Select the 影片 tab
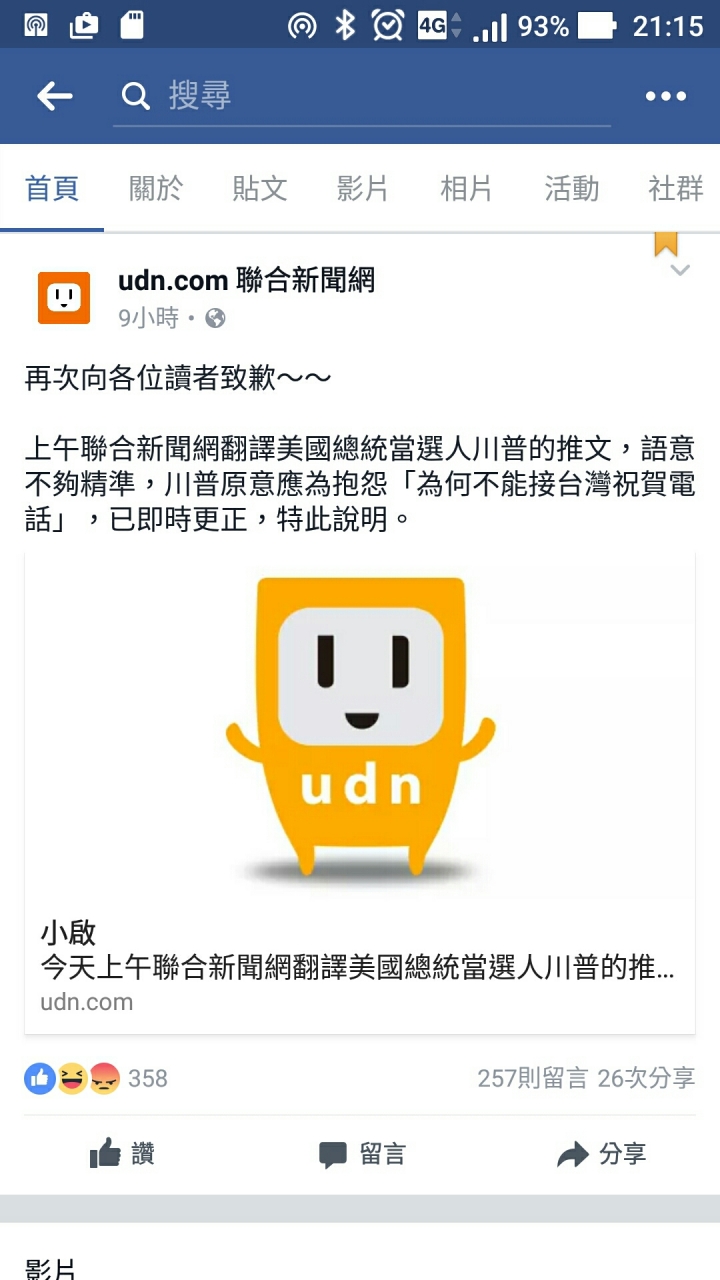Viewport: 720px width, 1280px height. point(363,188)
